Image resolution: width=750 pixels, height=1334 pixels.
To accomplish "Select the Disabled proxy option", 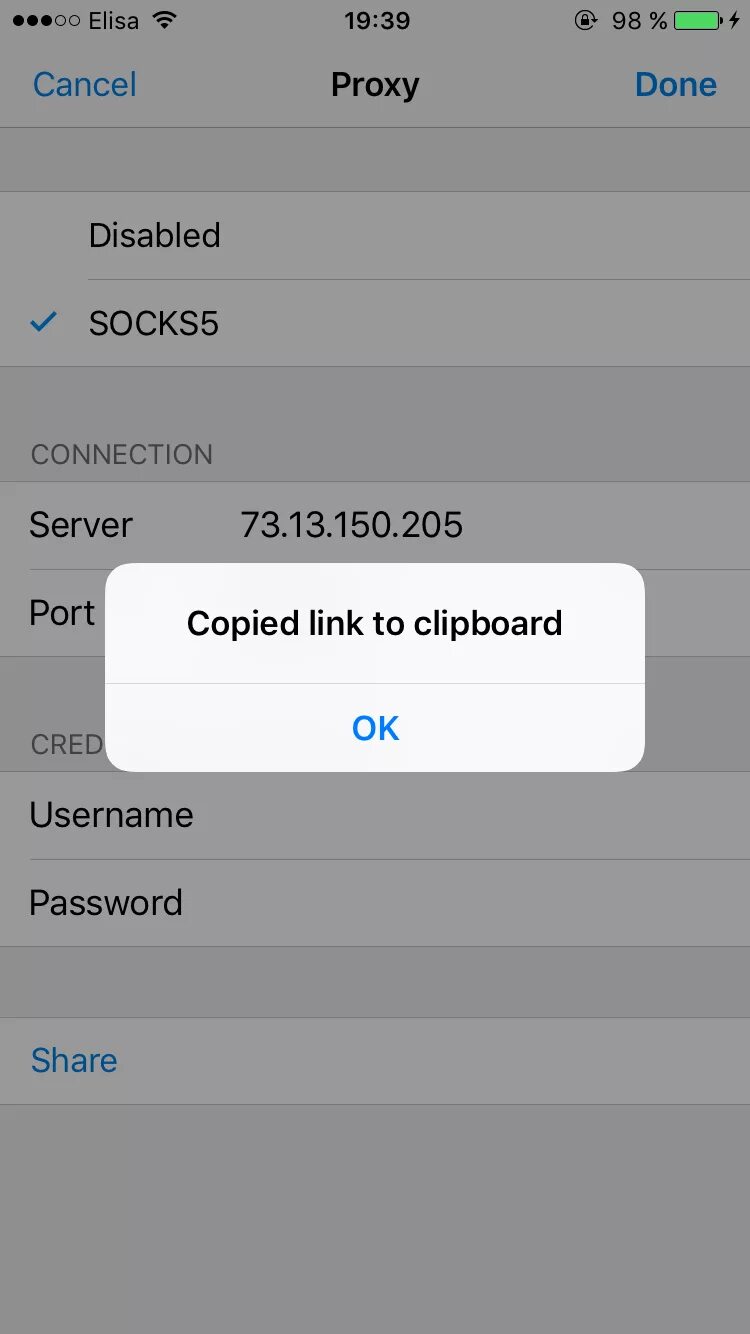I will tap(375, 236).
